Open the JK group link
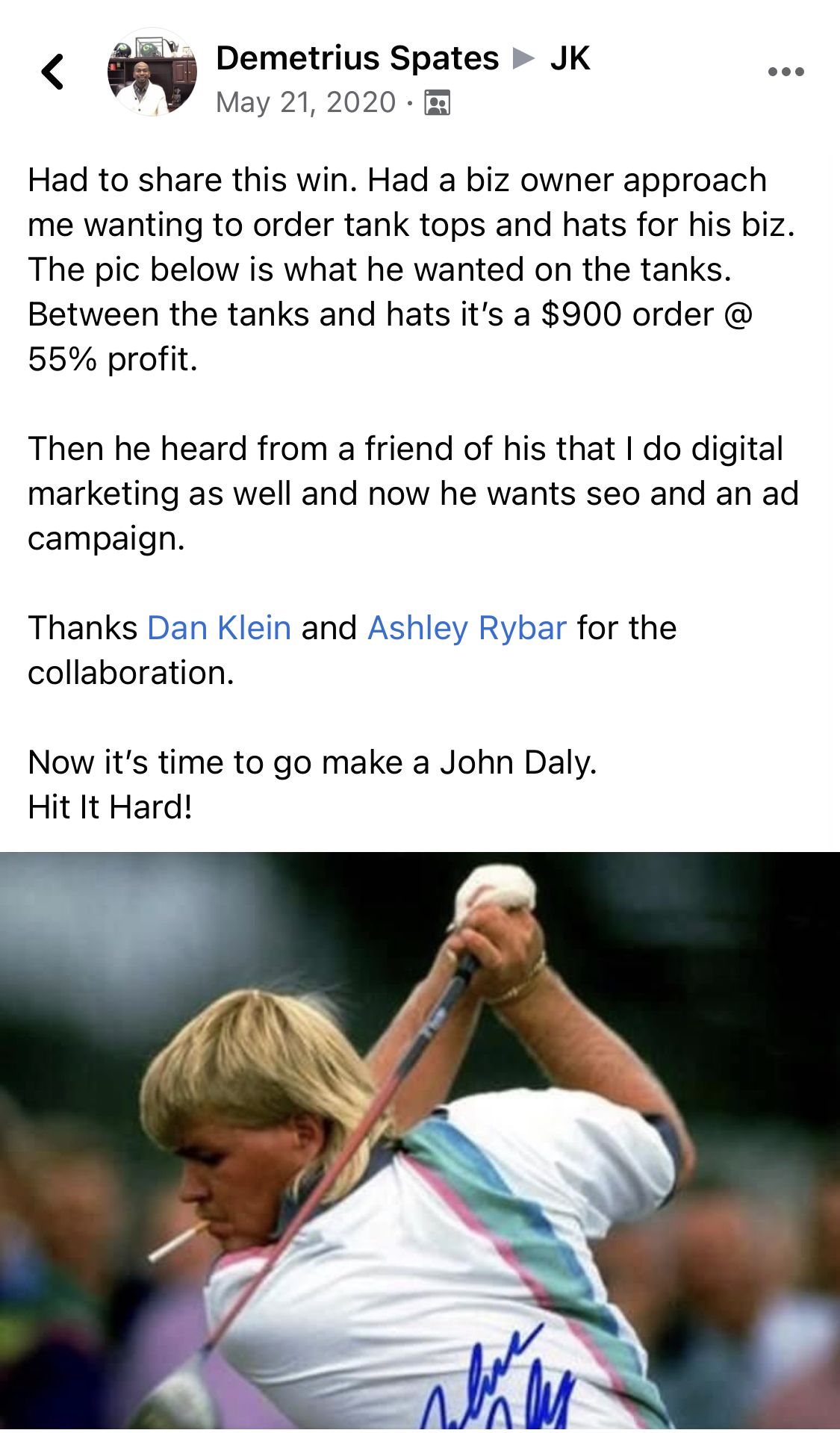Viewport: 840px width, 1433px height. tap(570, 58)
